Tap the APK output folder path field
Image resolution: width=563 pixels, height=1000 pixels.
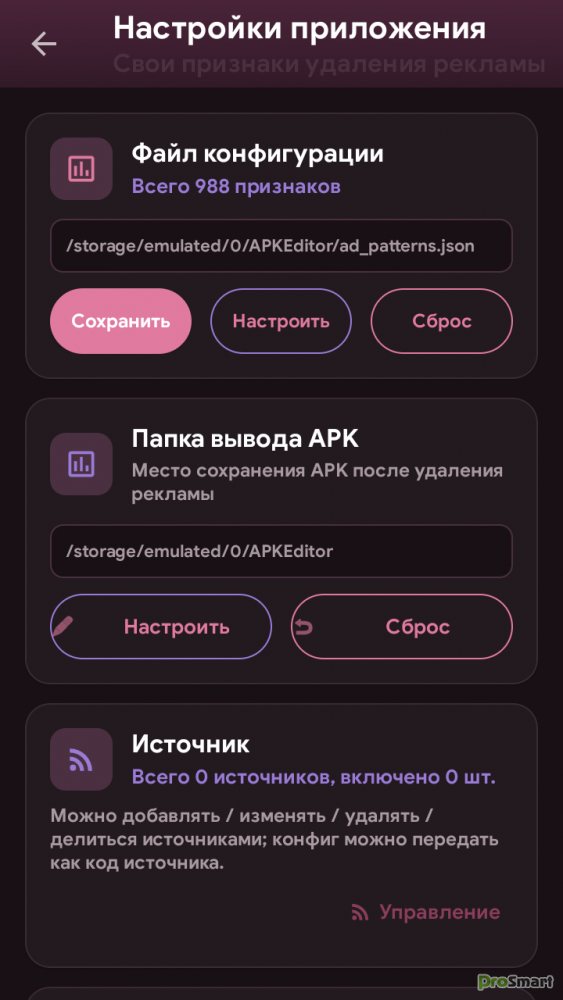(x=281, y=551)
